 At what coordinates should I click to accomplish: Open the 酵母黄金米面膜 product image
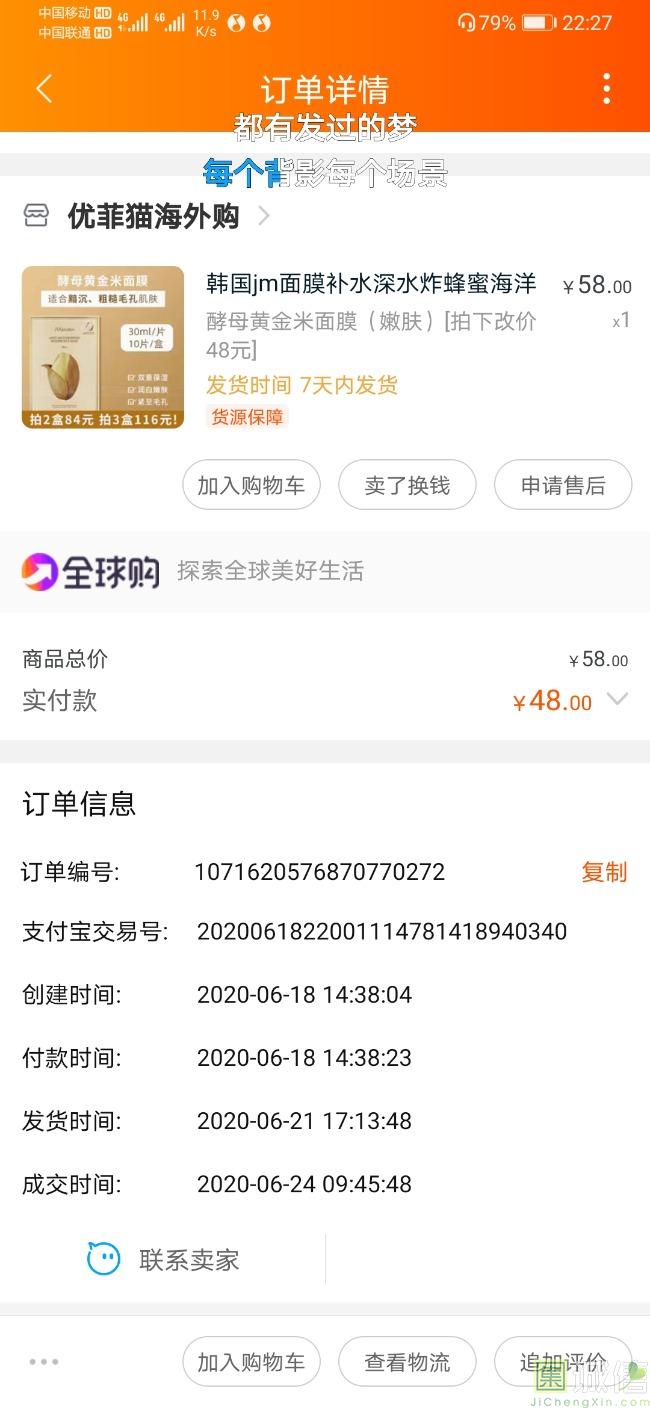pyautogui.click(x=103, y=347)
